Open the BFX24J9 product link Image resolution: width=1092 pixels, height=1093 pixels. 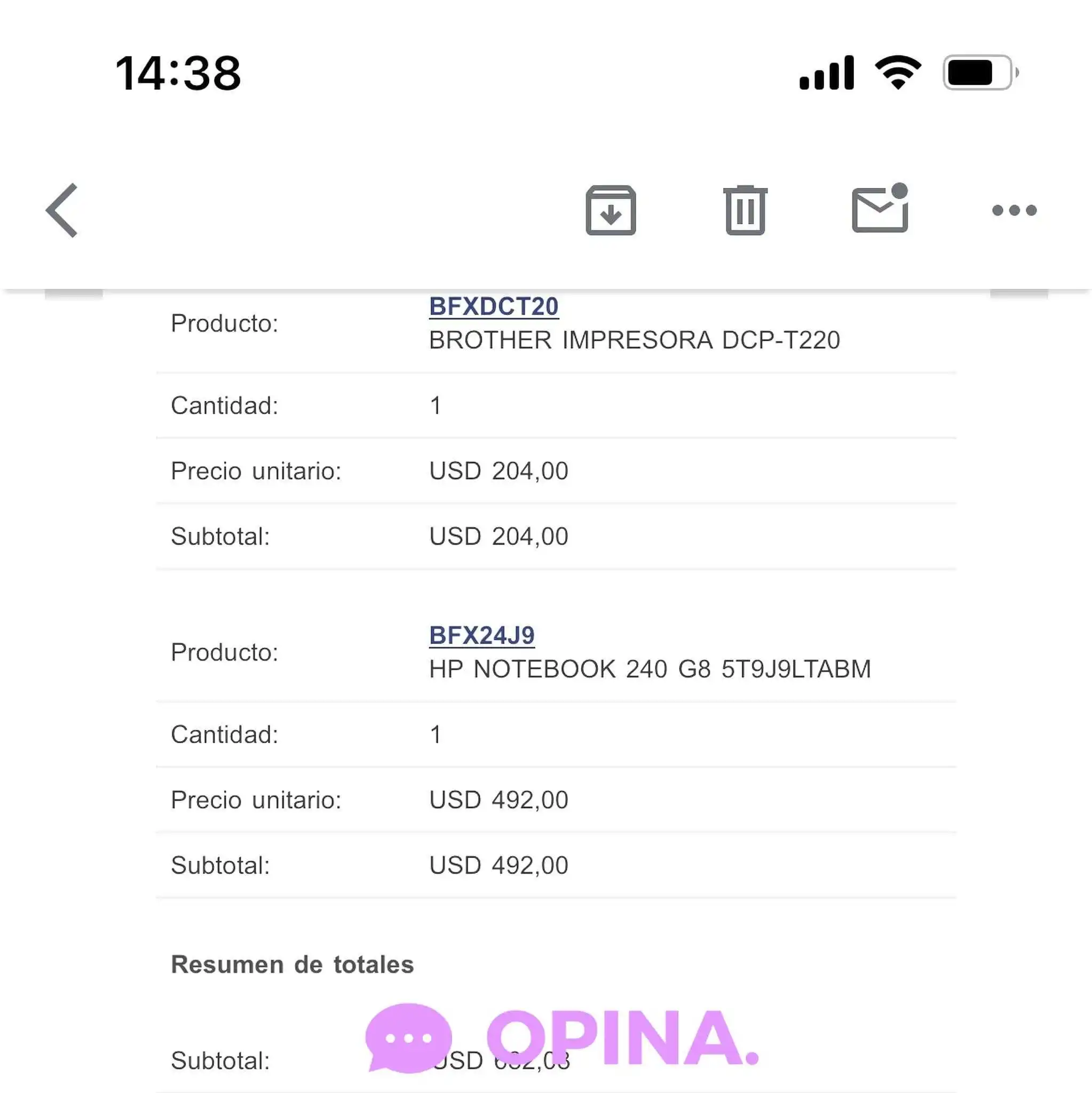pos(481,635)
